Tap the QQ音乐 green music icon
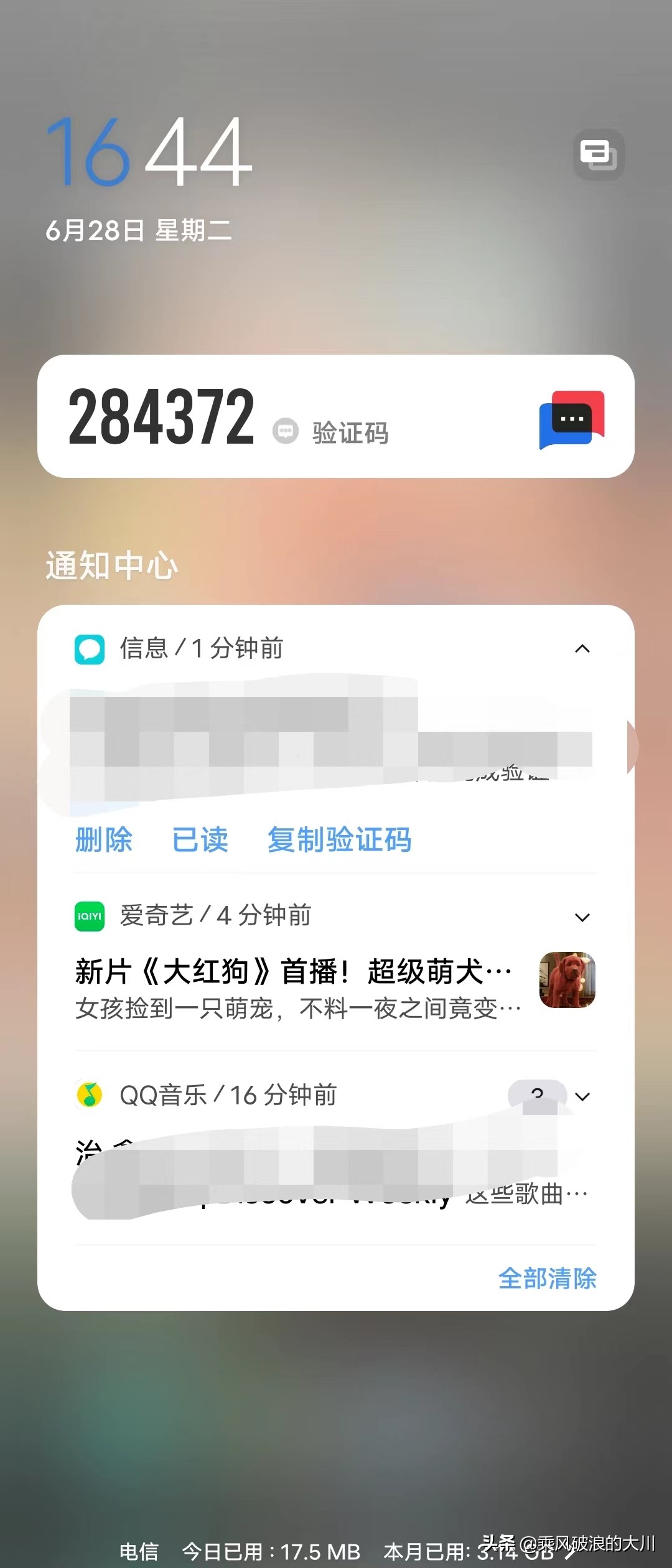Screen dimensions: 672x1568 [x=88, y=1096]
